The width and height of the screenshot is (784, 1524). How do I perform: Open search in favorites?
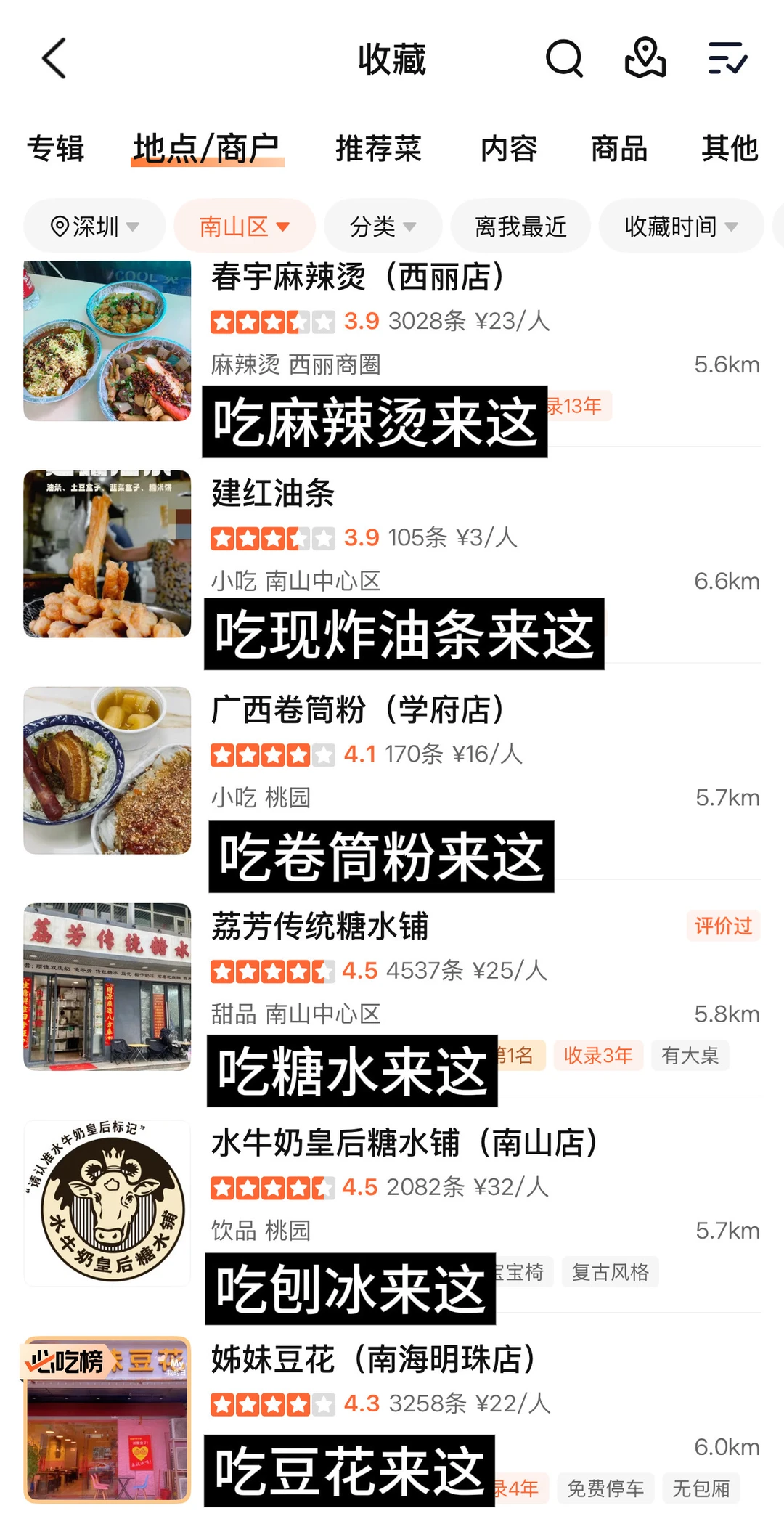564,59
